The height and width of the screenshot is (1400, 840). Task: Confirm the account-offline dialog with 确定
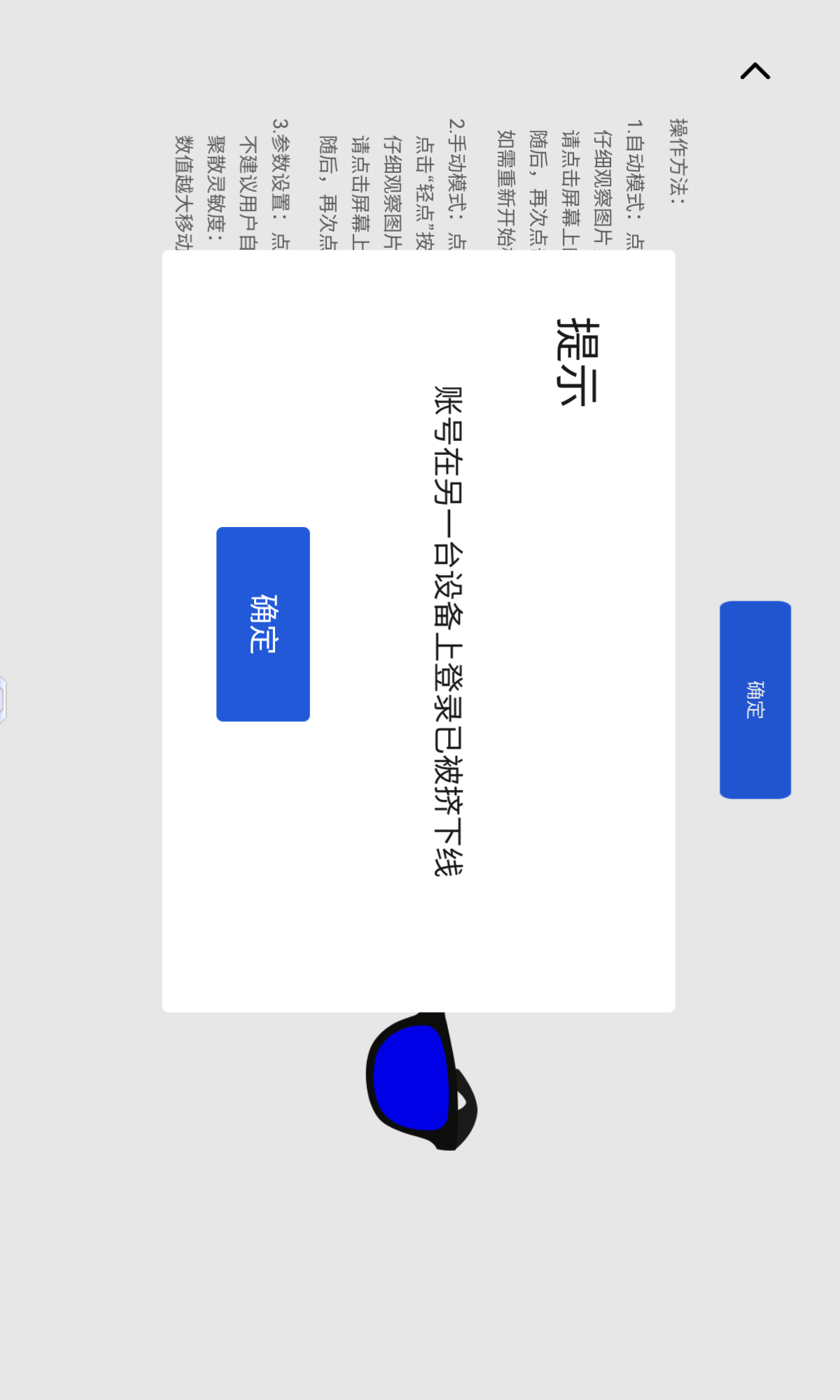coord(263,624)
